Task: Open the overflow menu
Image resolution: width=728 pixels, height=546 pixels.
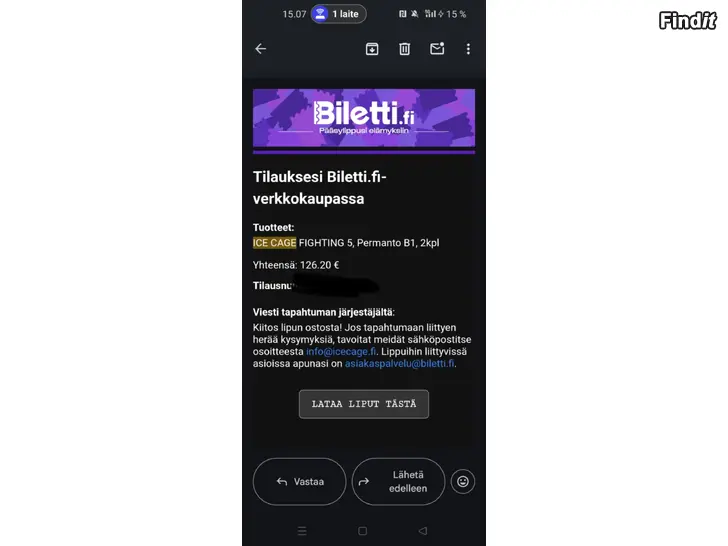Action: (468, 48)
